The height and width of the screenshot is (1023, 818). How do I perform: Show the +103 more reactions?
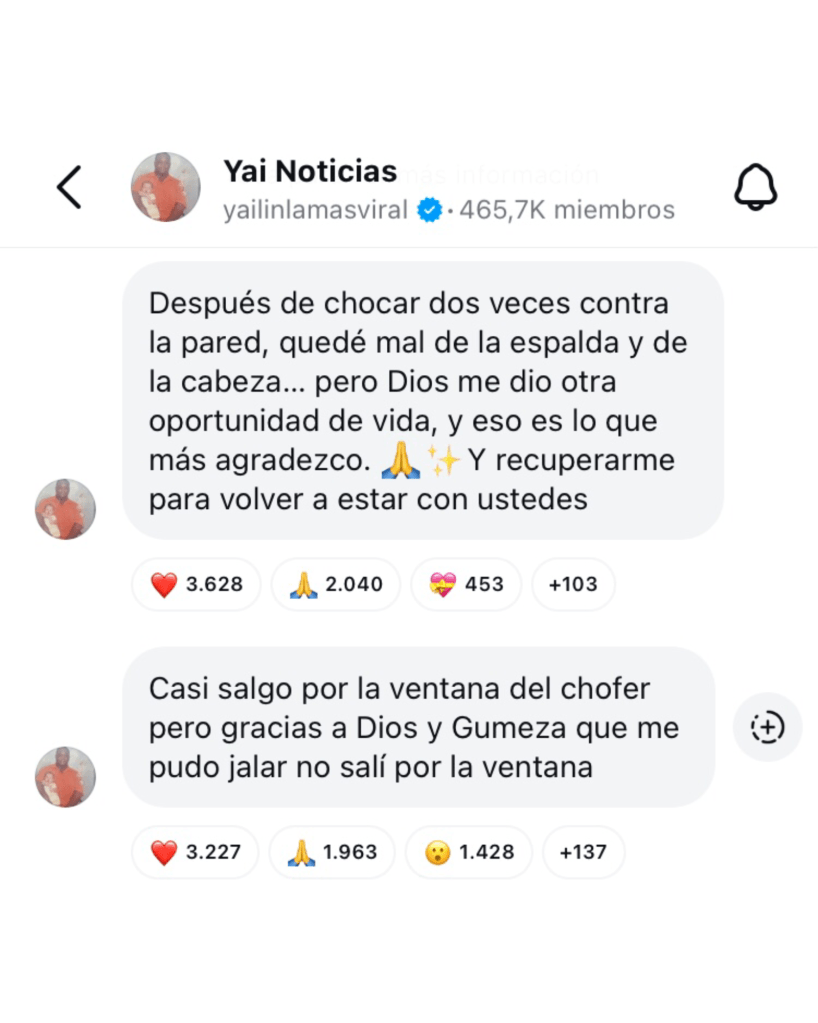(x=573, y=585)
